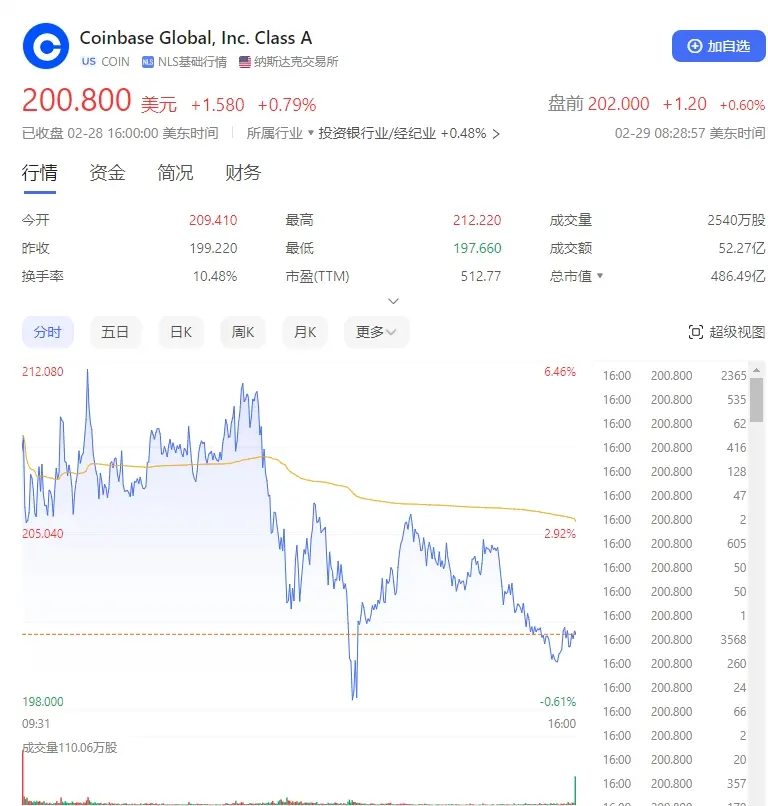This screenshot has width=768, height=806.
Task: Open 超级视图 full chart view
Action: 727,332
